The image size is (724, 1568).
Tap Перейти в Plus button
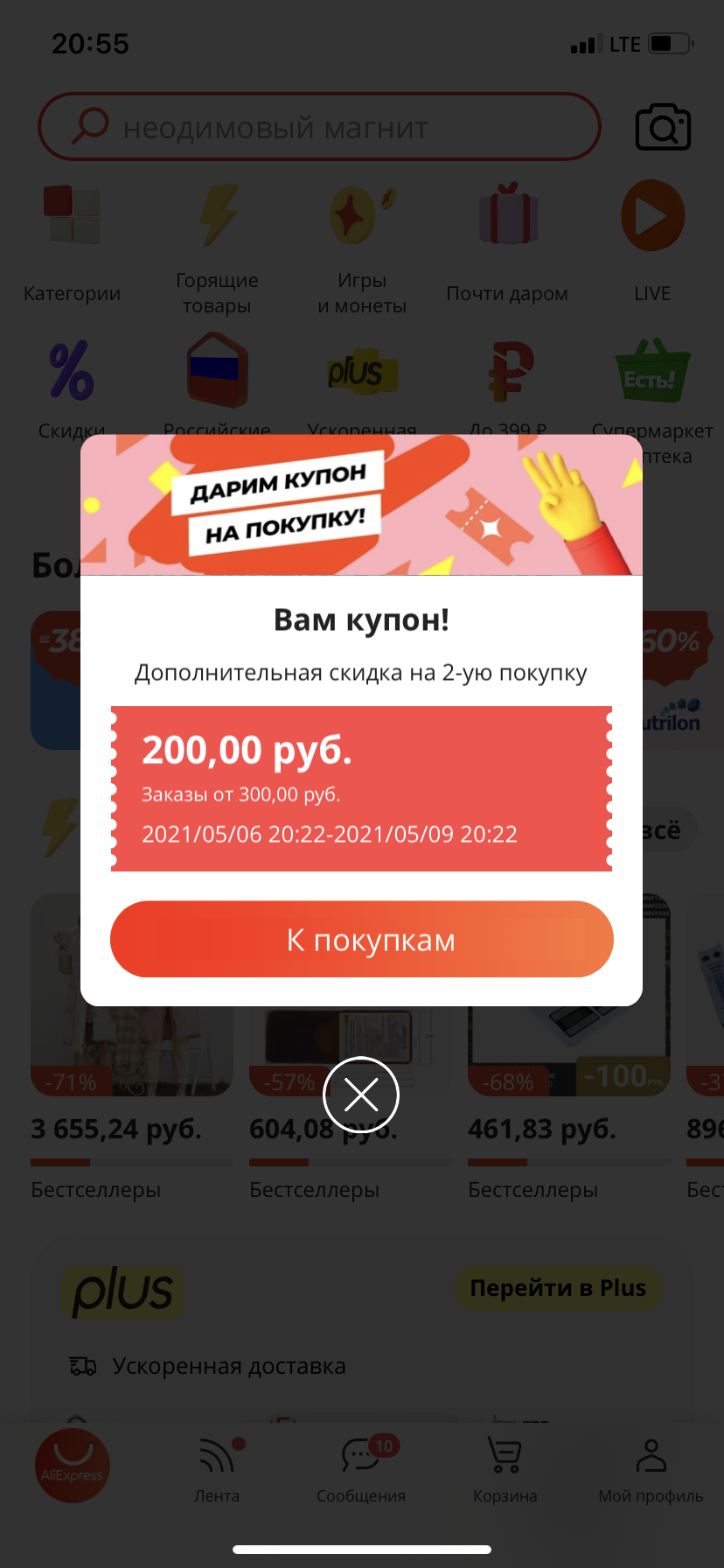pos(558,1288)
